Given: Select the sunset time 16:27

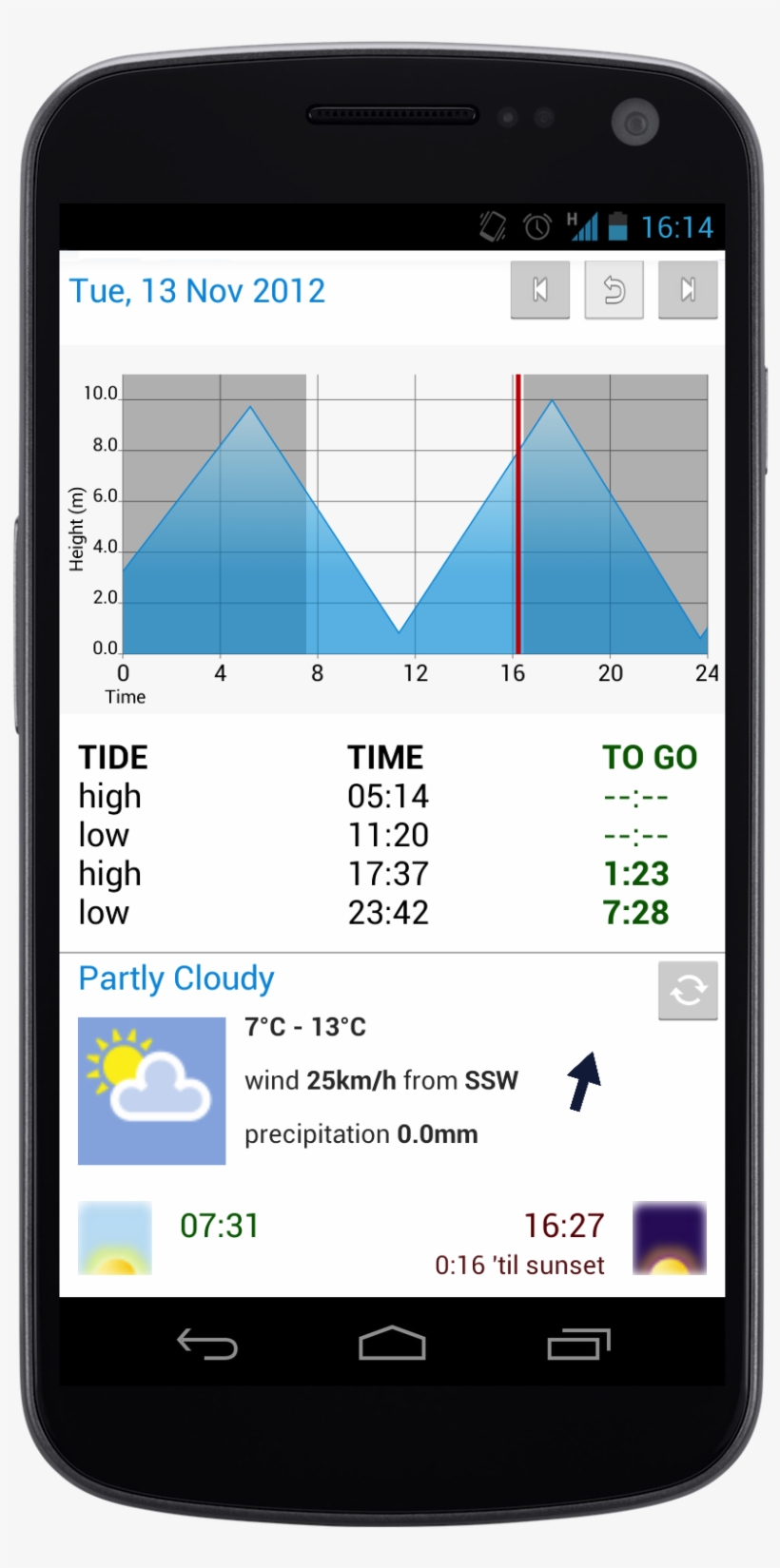Looking at the screenshot, I should point(563,1226).
